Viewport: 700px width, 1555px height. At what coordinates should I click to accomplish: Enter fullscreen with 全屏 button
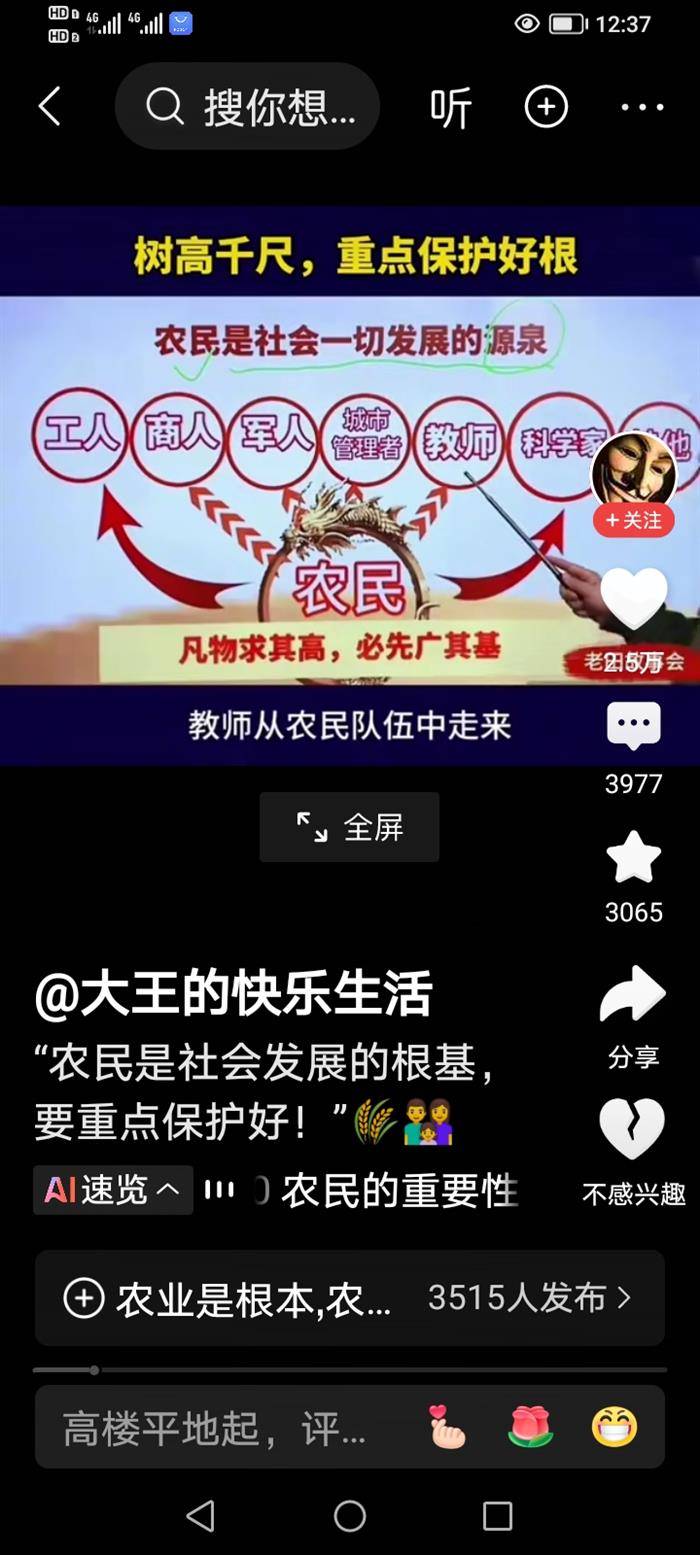(349, 827)
